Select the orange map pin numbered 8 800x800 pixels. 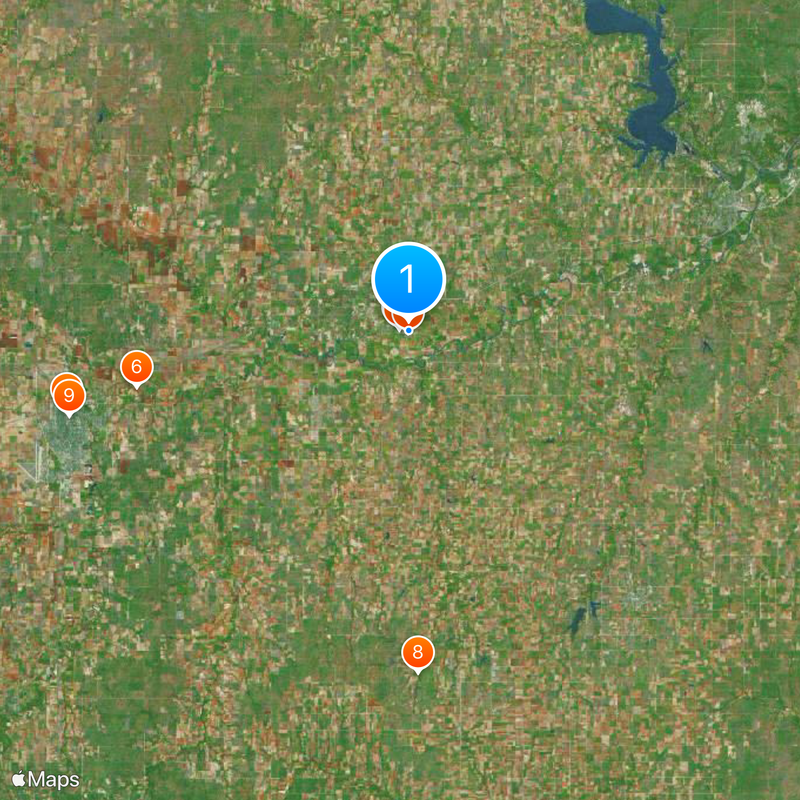pos(418,653)
